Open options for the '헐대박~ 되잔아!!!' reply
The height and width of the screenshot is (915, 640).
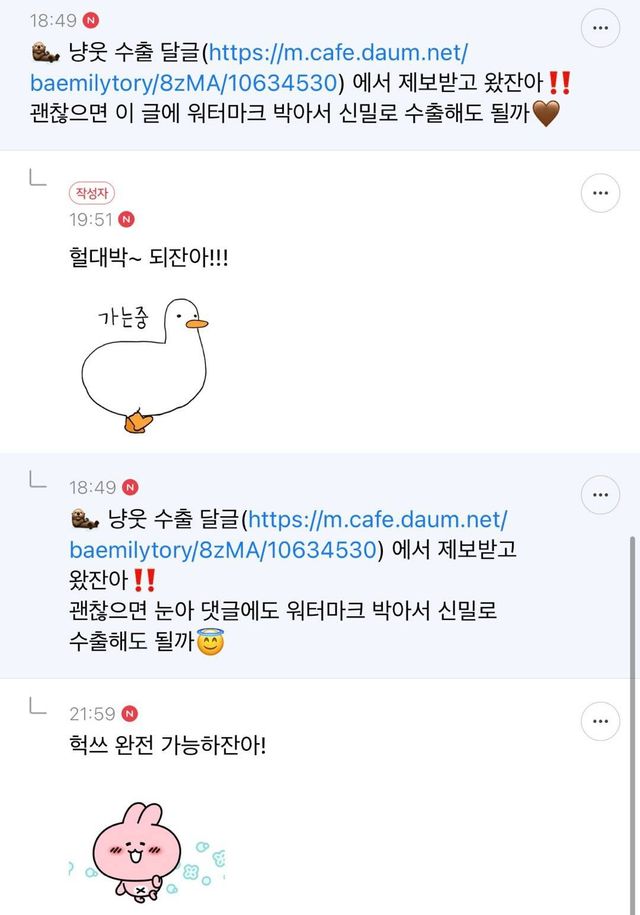[x=600, y=191]
